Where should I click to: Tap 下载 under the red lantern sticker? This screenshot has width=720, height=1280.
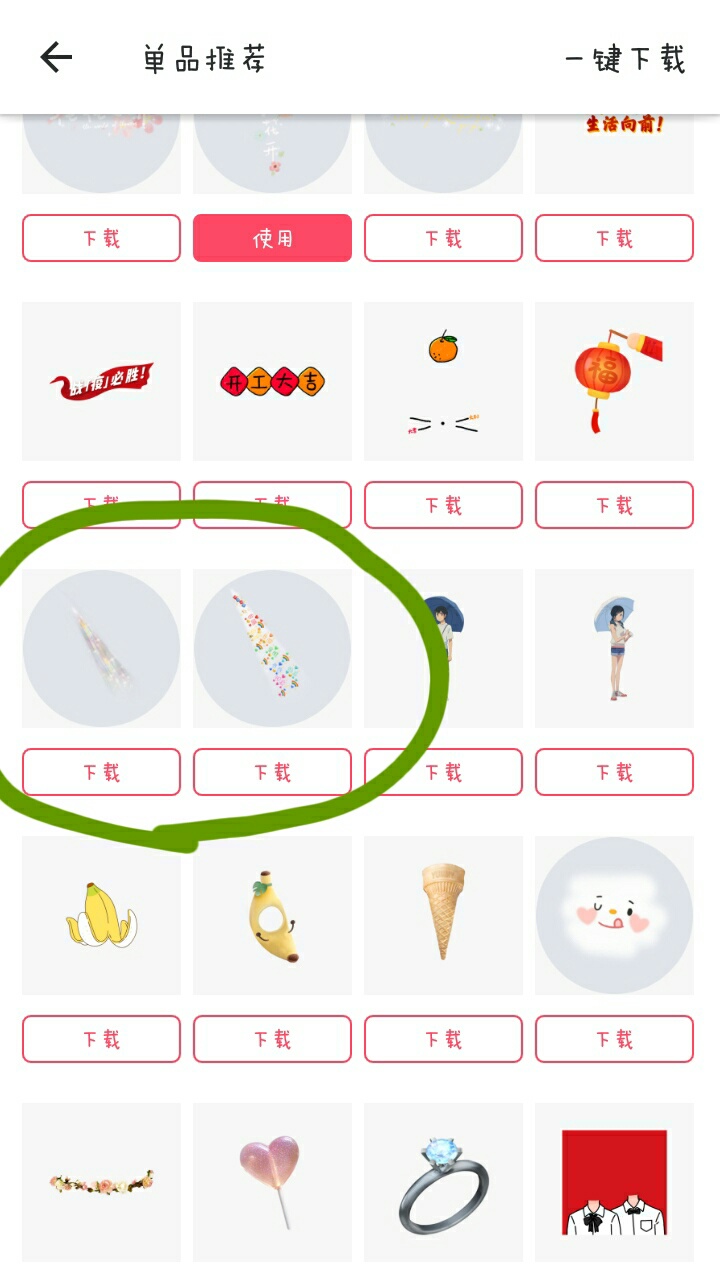click(614, 505)
